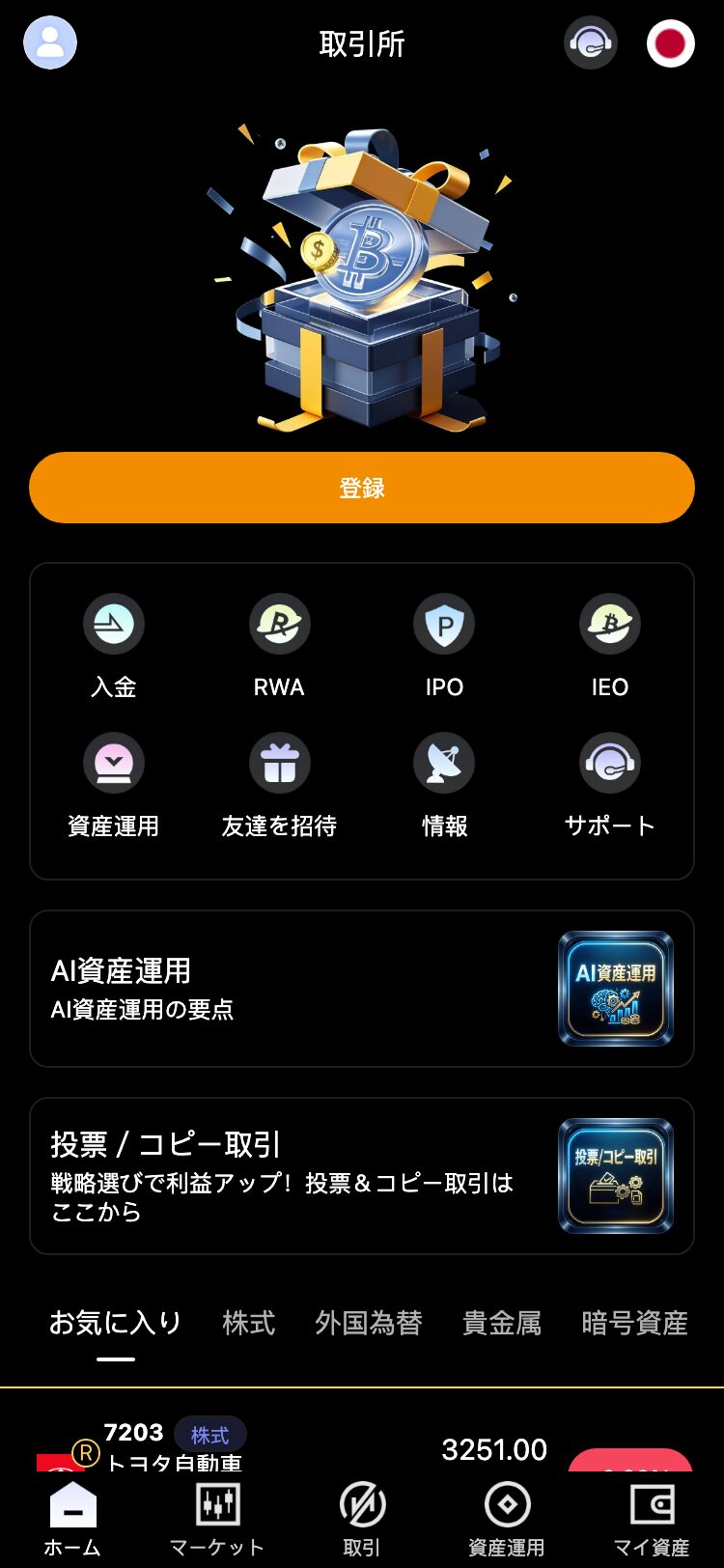Open the AI資産運用 banner card
This screenshot has width=724, height=1568.
(x=362, y=987)
